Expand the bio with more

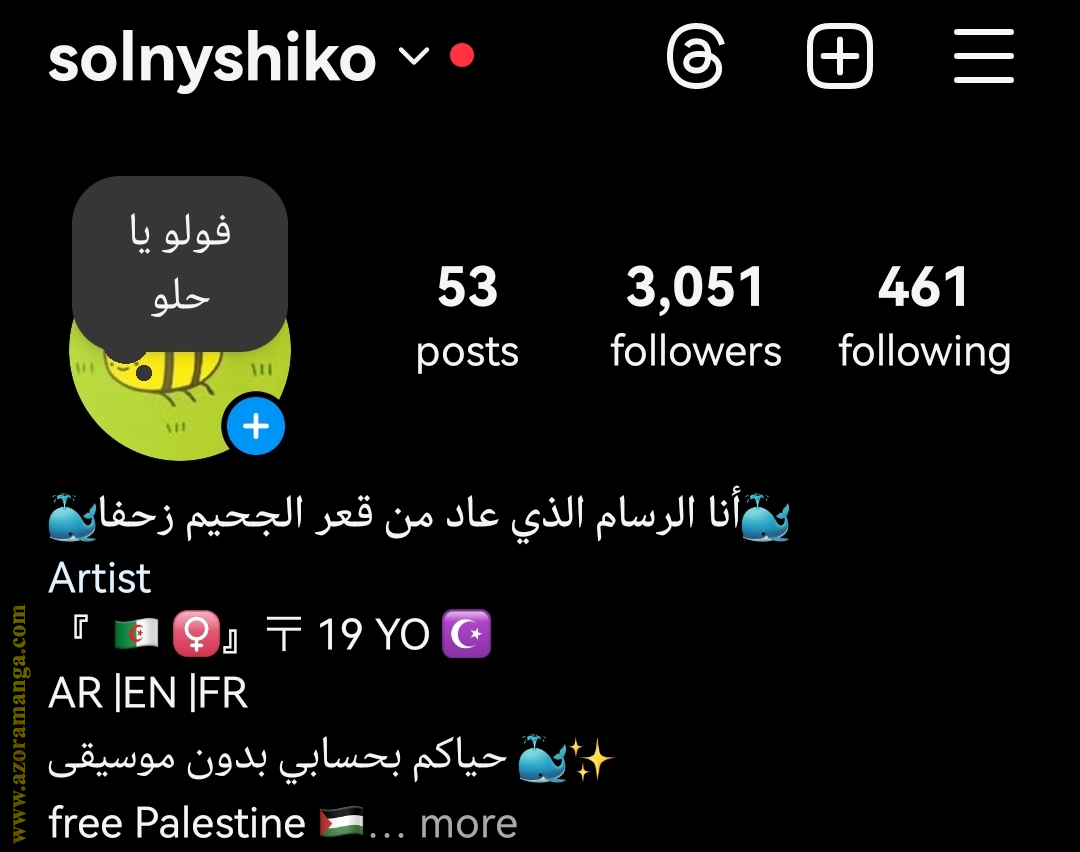(x=468, y=823)
